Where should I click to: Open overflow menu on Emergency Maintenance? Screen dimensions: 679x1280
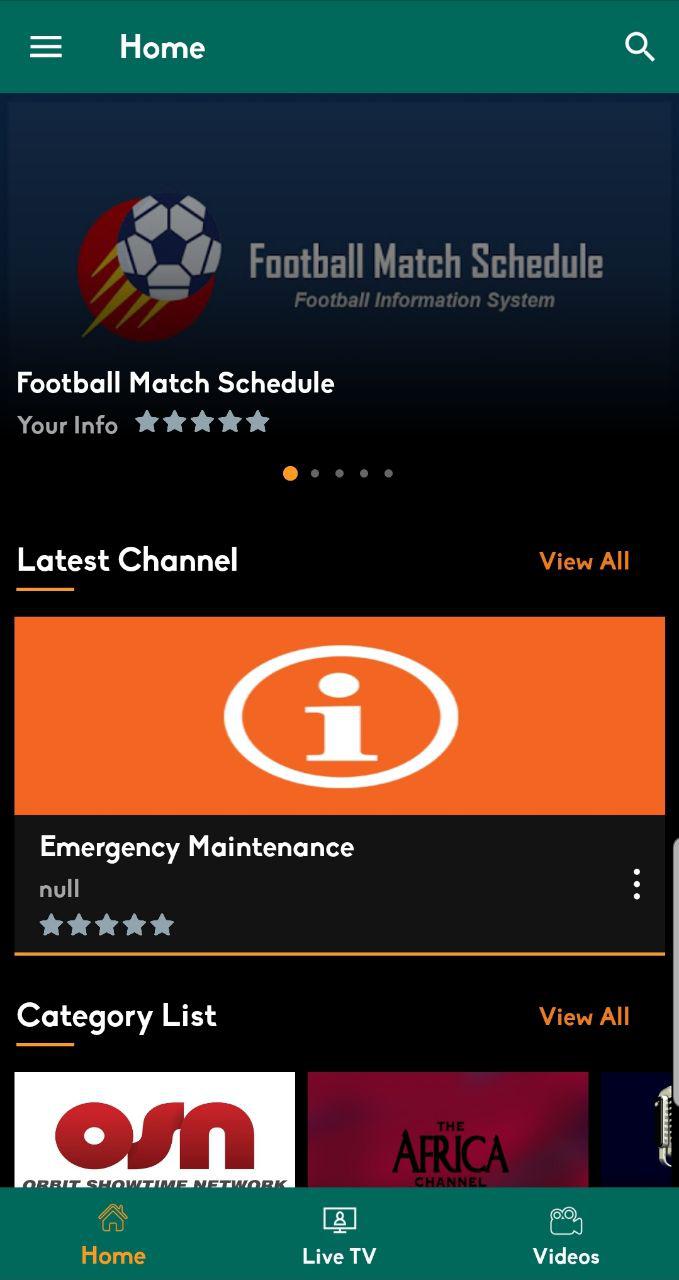pos(636,884)
